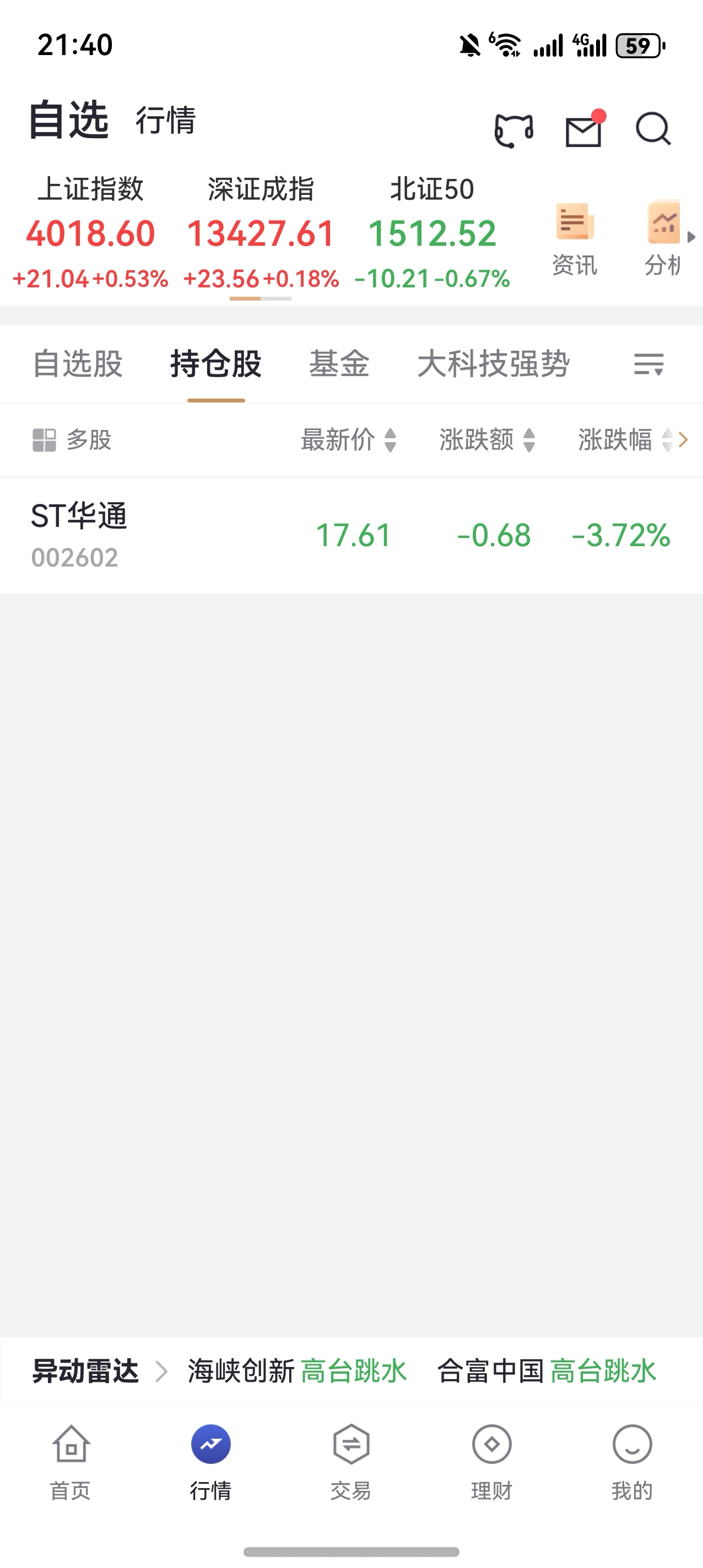Switch to the 自选股 tab
The width and height of the screenshot is (703, 1568).
78,363
